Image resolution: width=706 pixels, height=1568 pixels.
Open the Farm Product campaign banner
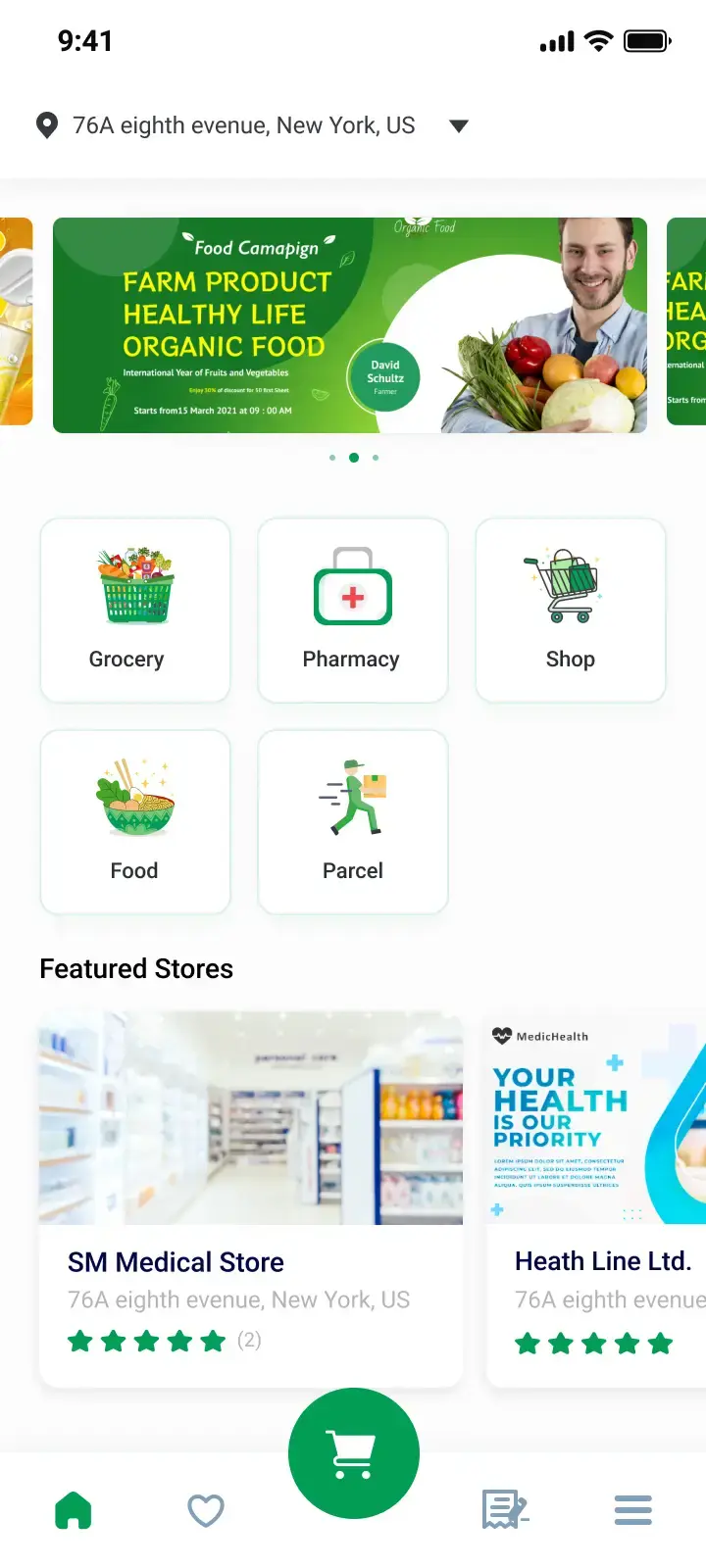click(350, 325)
